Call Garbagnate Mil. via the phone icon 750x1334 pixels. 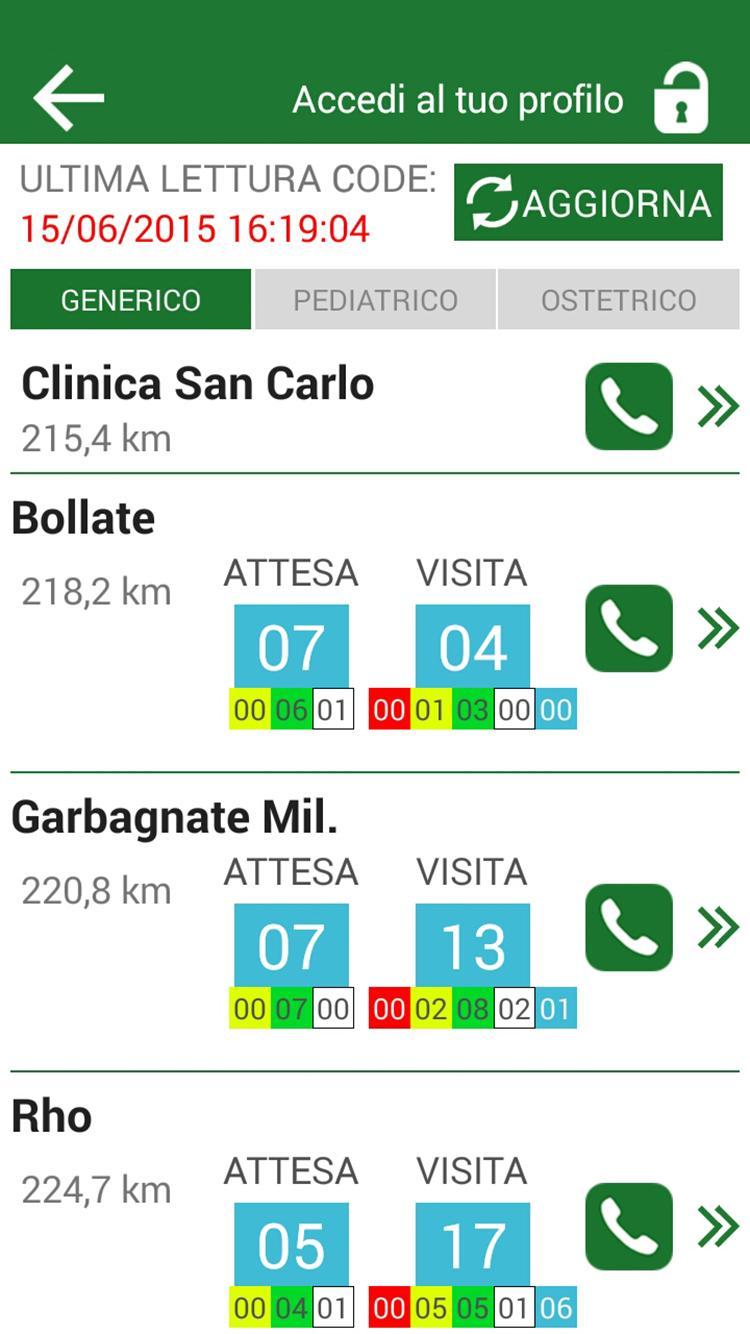coord(627,928)
